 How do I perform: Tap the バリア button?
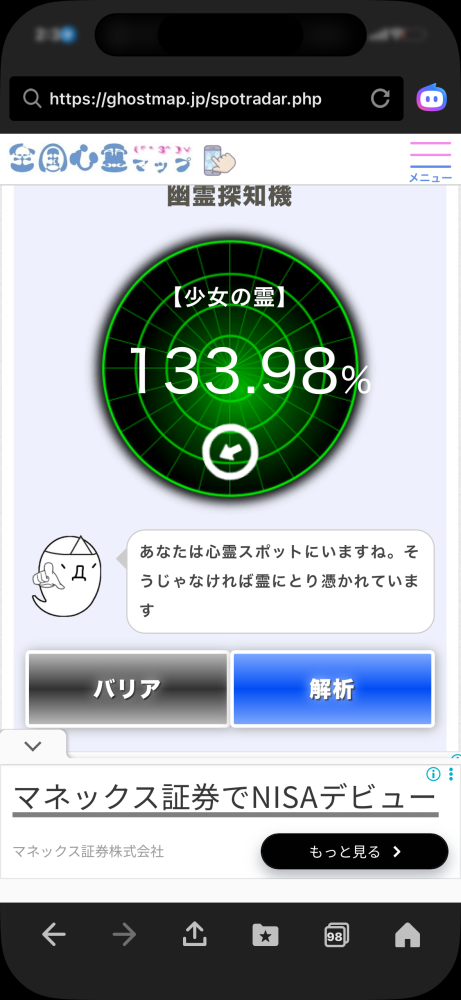(x=128, y=689)
